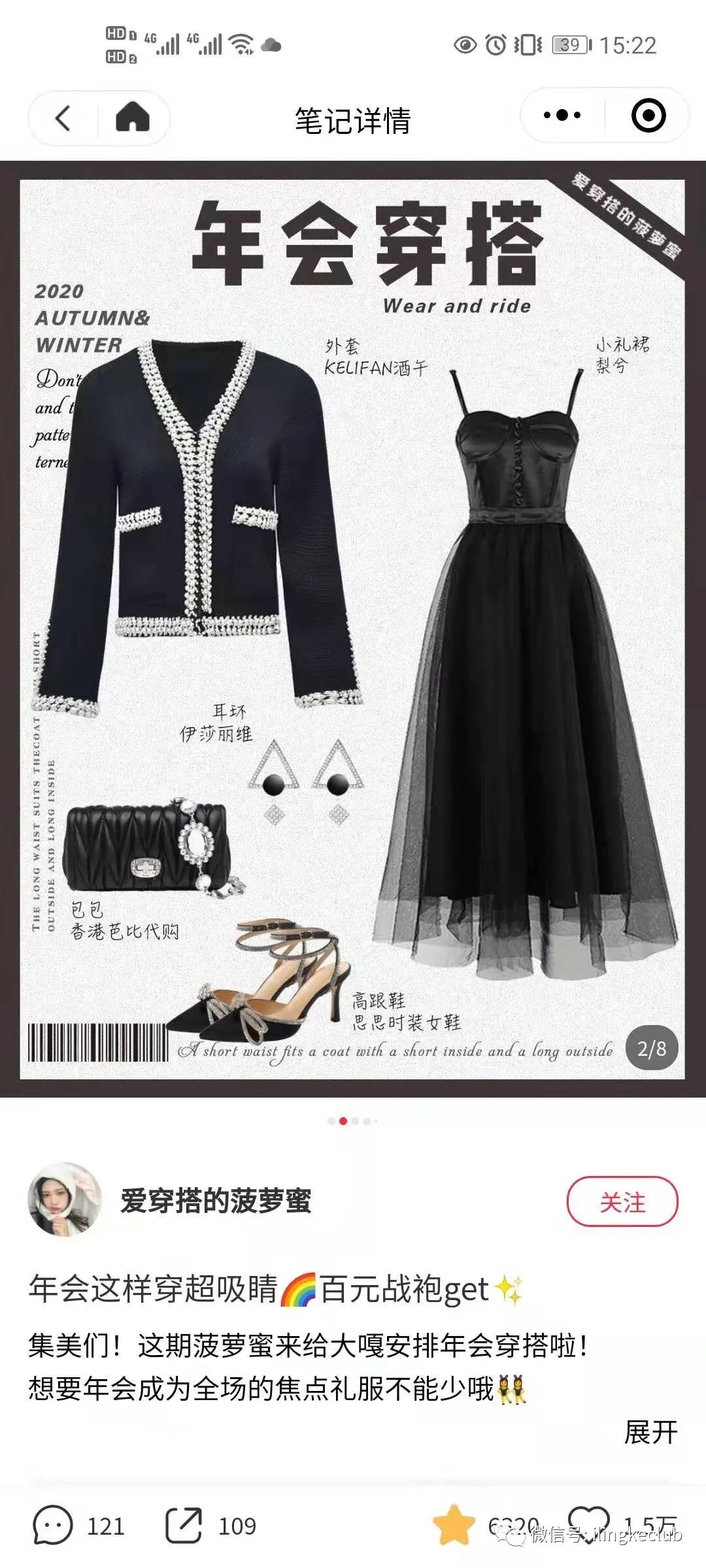Like the note with the heart icon
The image size is (706, 1568).
point(588,1524)
